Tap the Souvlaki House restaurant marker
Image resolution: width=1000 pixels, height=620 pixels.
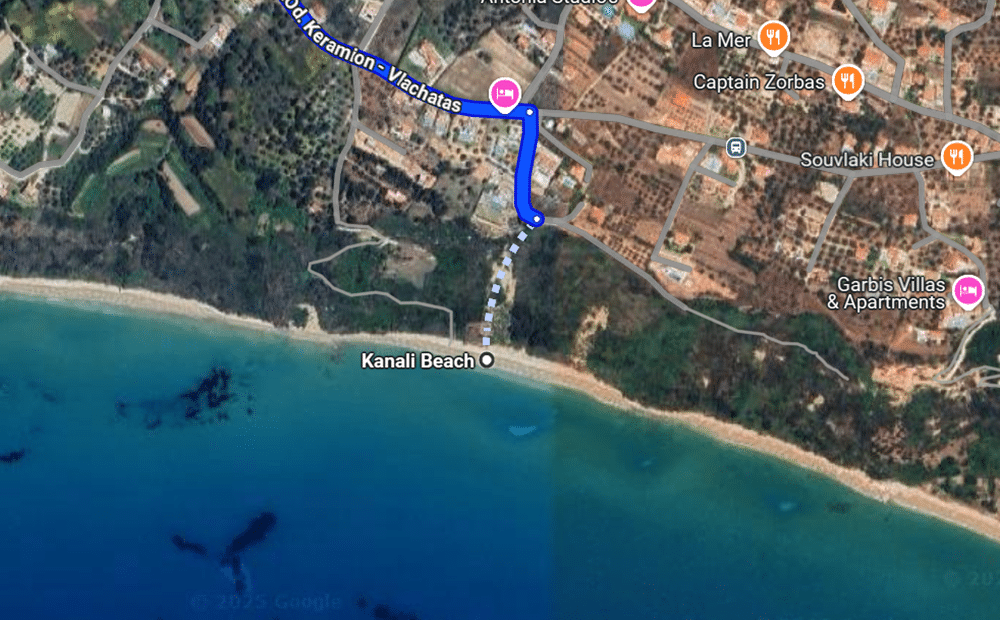tap(956, 157)
